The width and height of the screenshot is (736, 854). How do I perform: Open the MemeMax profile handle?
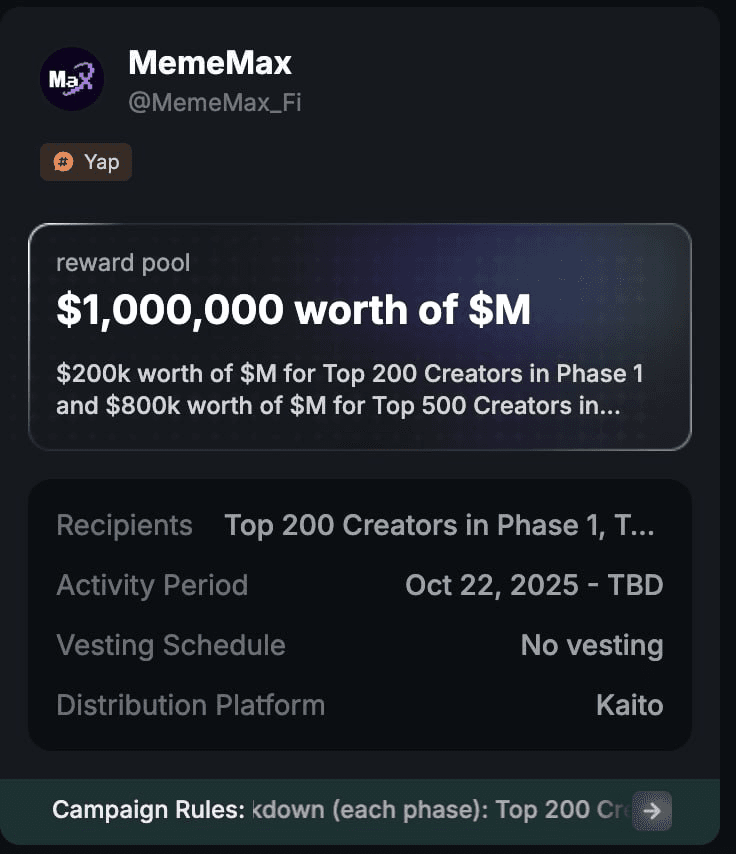[214, 102]
